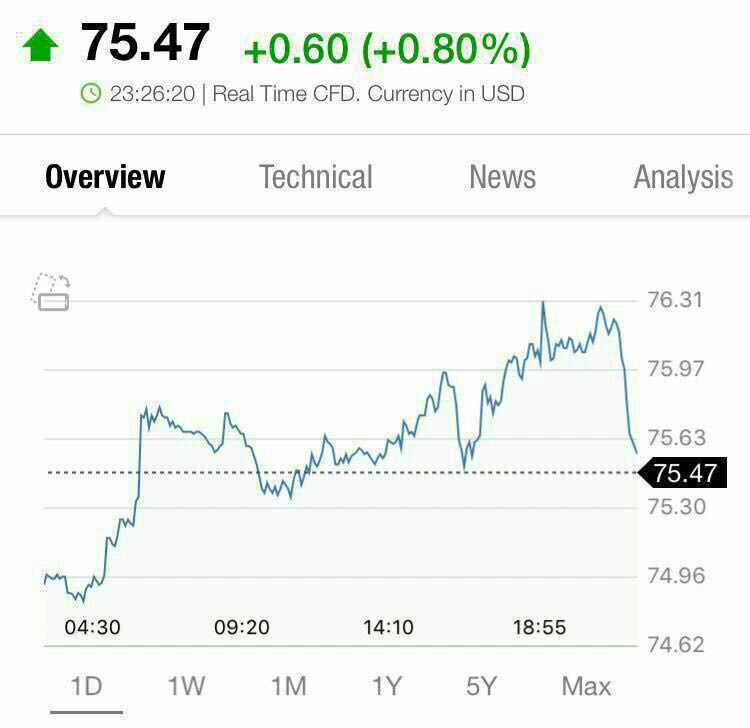
Task: Select the 1D chart range
Action: coord(86,686)
